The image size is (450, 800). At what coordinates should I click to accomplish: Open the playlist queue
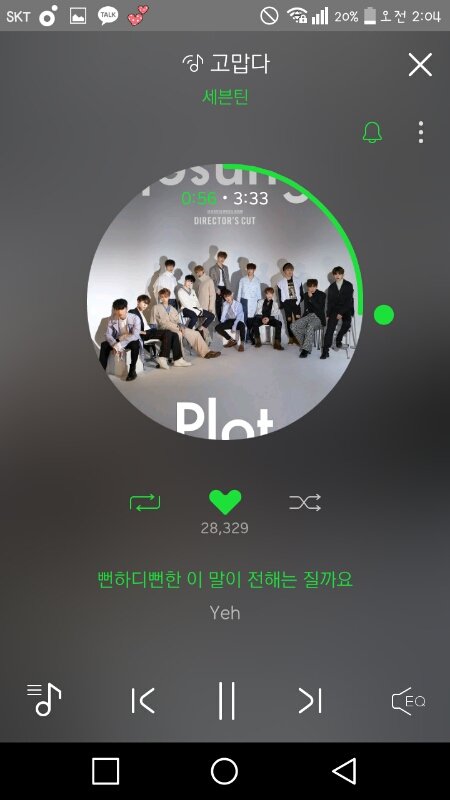(44, 699)
